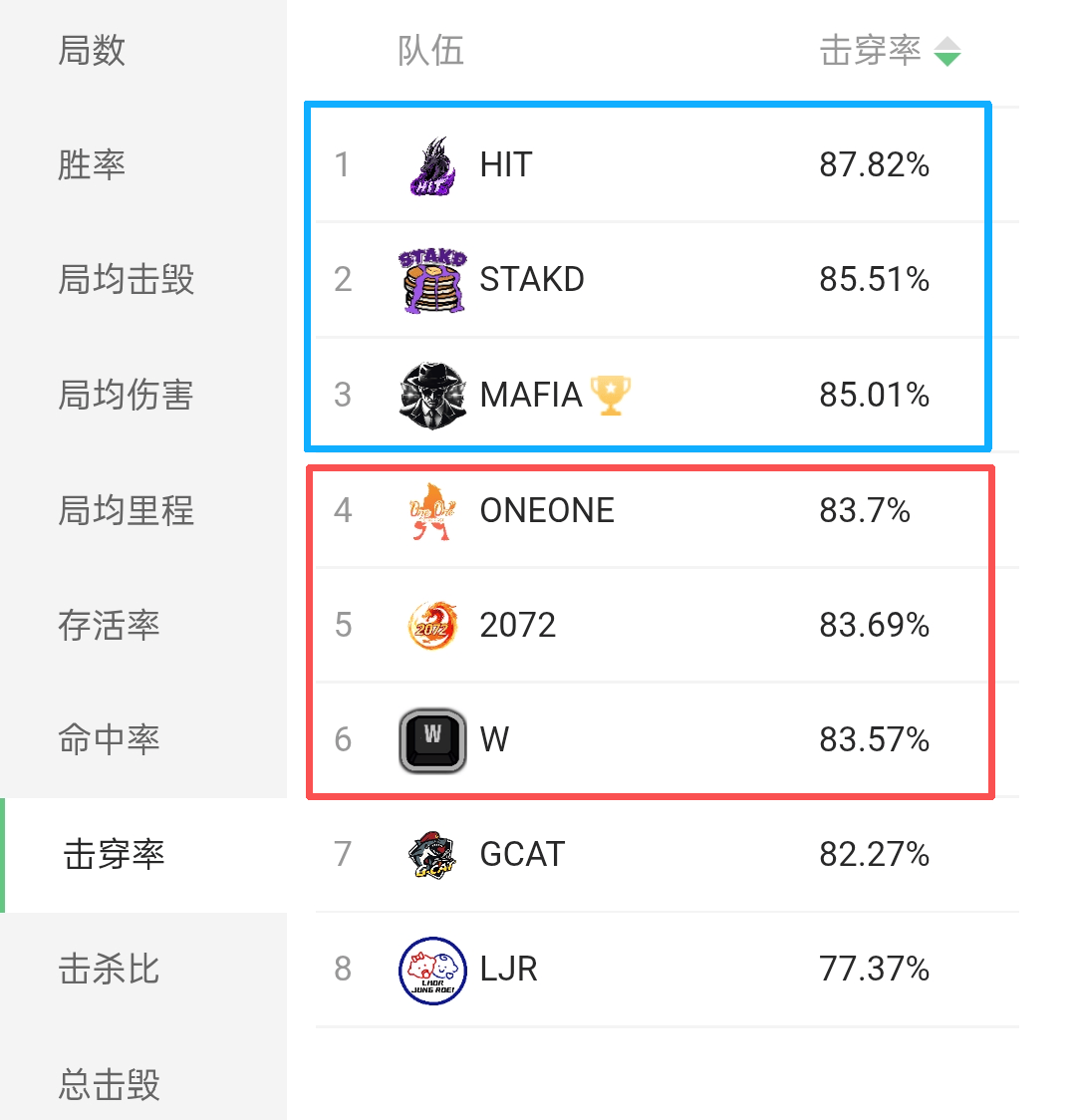
Task: Open the LJR team row
Action: click(x=648, y=969)
